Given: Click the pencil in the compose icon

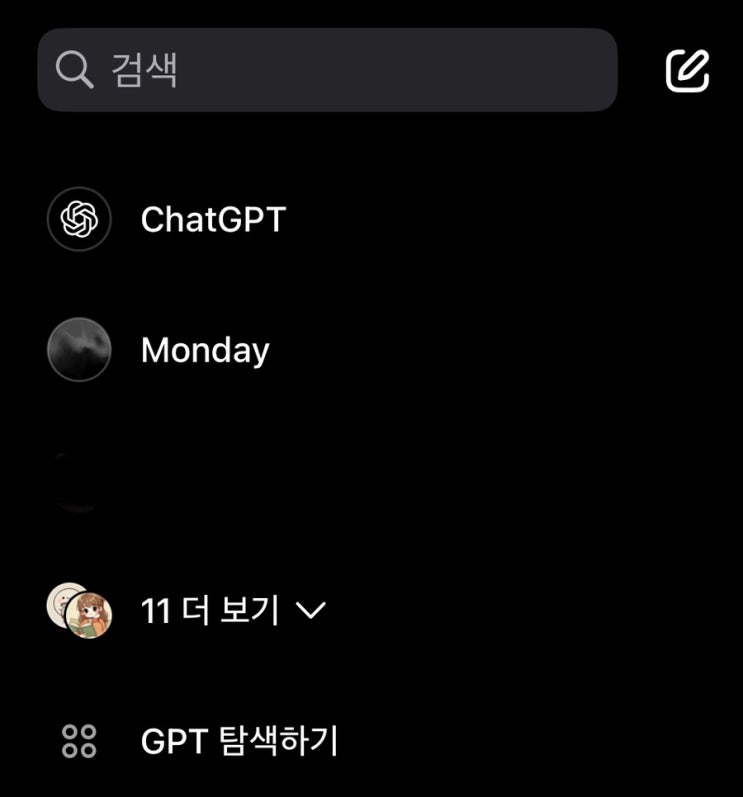Looking at the screenshot, I should (x=692, y=64).
